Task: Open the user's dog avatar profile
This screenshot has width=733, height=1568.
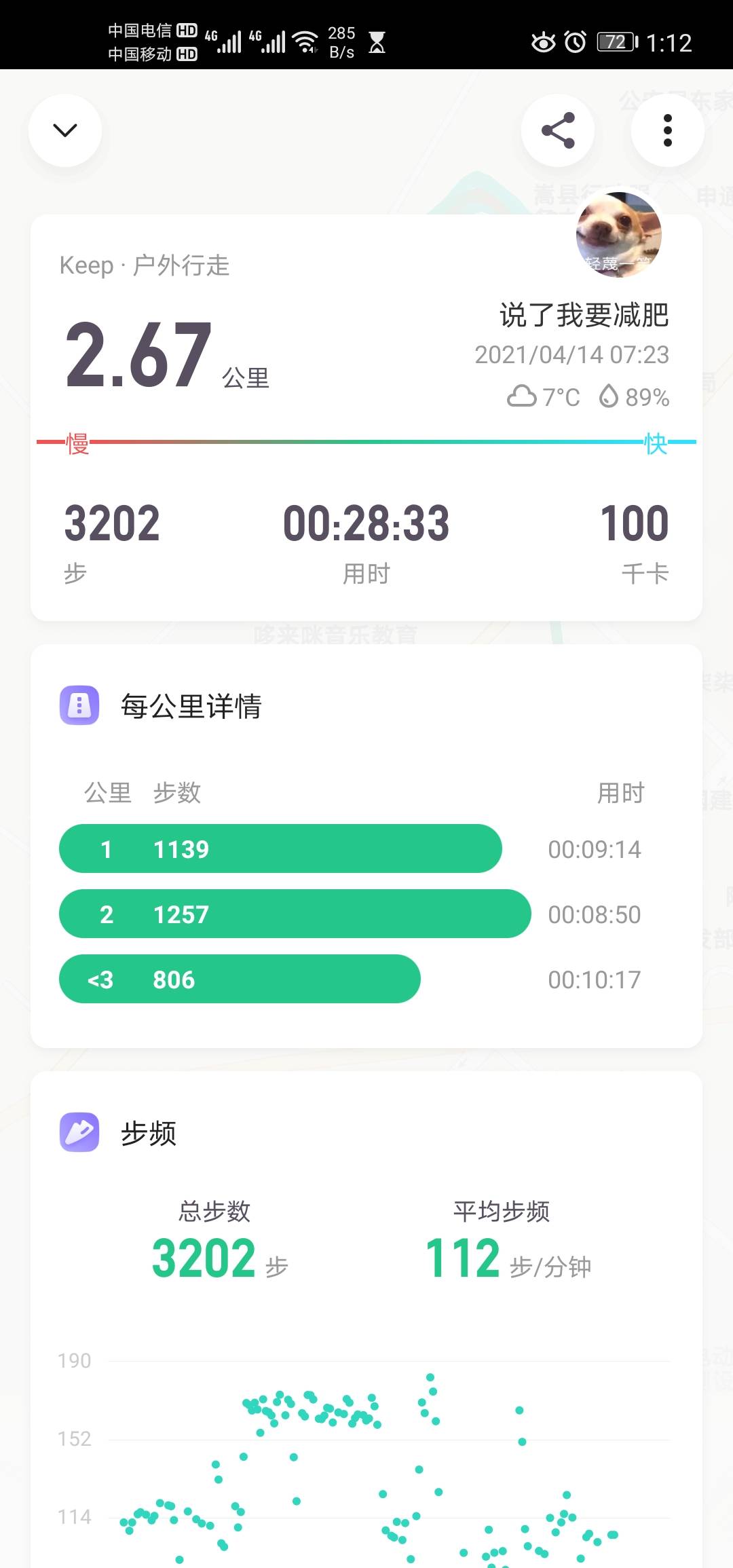Action: click(618, 234)
